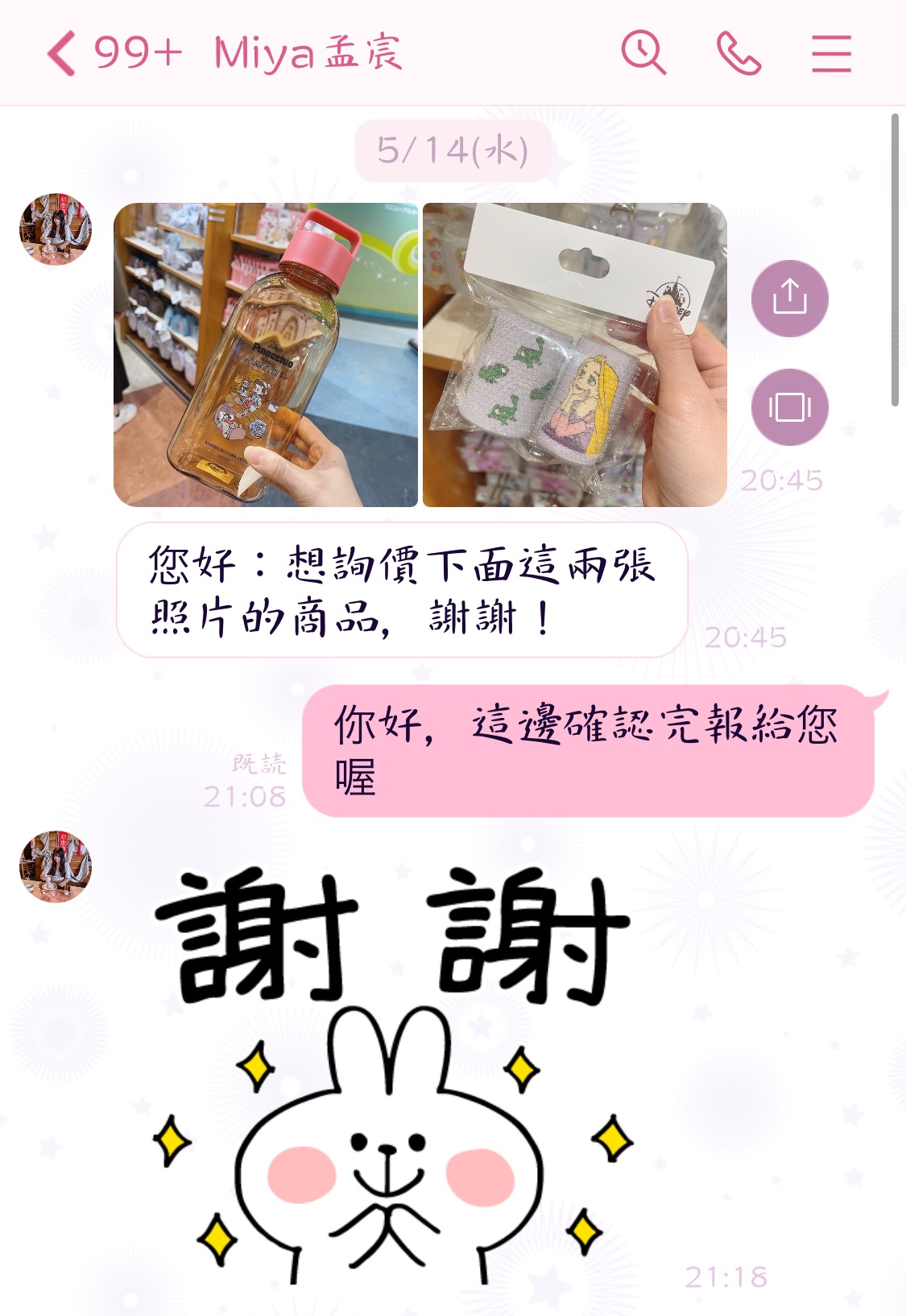Share the received photos
906x1316 pixels.
pyautogui.click(x=789, y=298)
